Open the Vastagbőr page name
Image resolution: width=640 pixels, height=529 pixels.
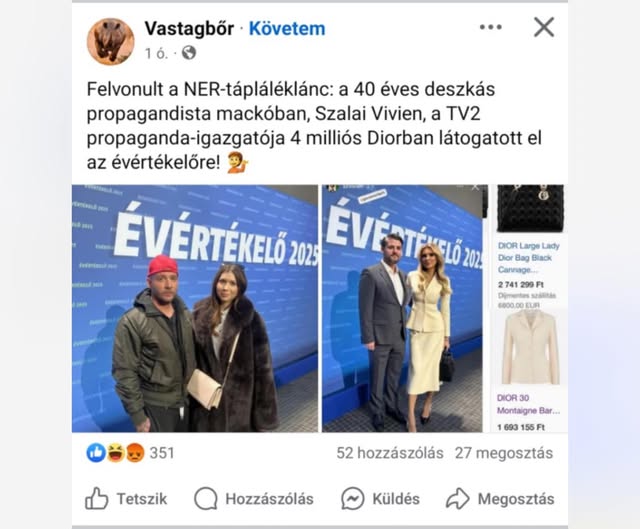click(x=190, y=29)
